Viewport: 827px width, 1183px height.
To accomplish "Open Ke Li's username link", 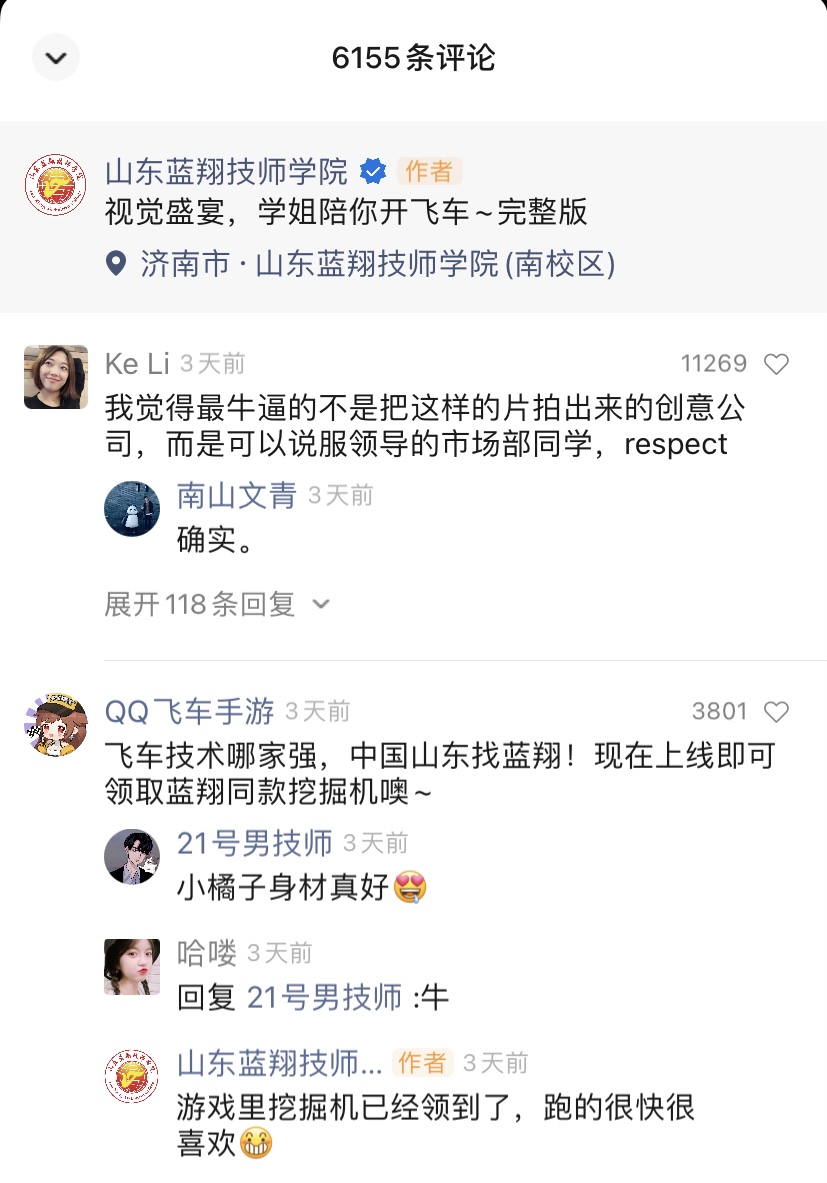I will coord(135,363).
